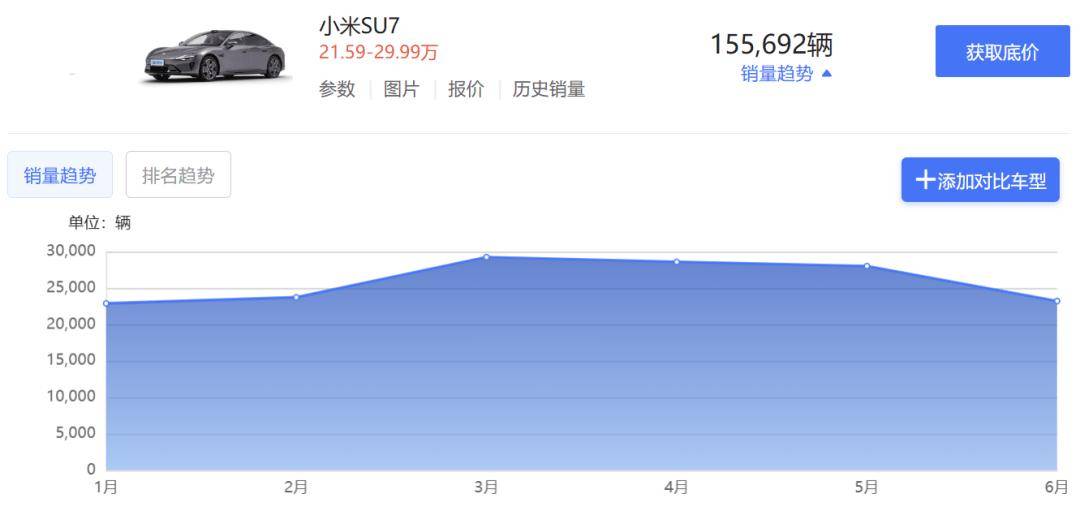View the 报价 pricing link

pyautogui.click(x=466, y=89)
